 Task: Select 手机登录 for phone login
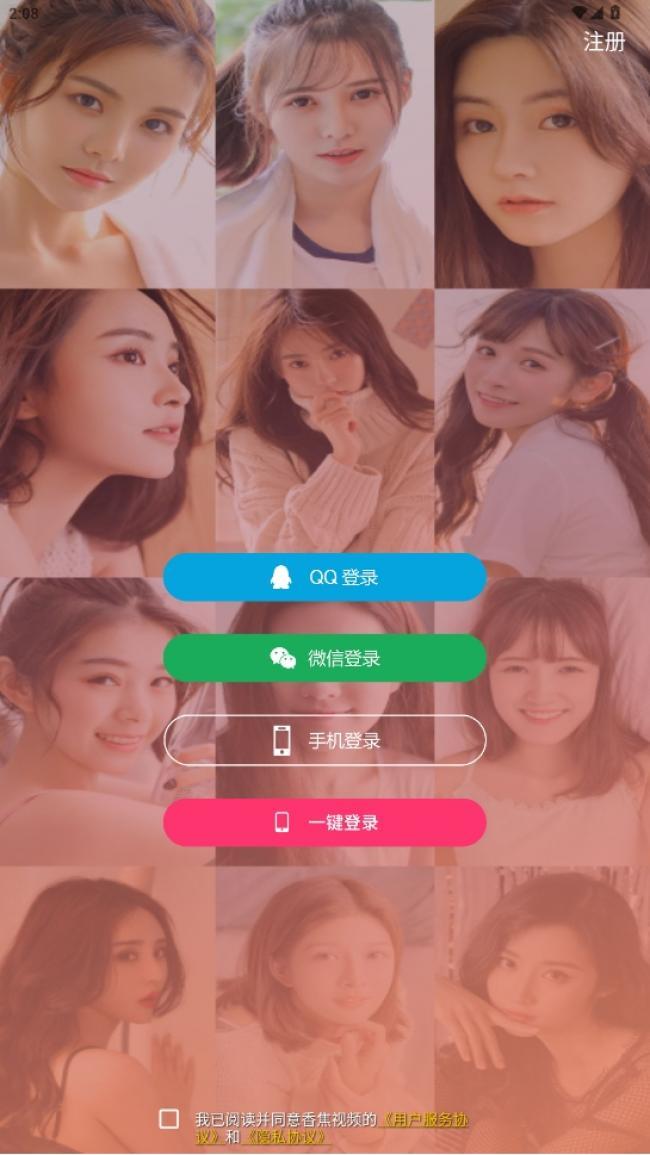[x=325, y=740]
